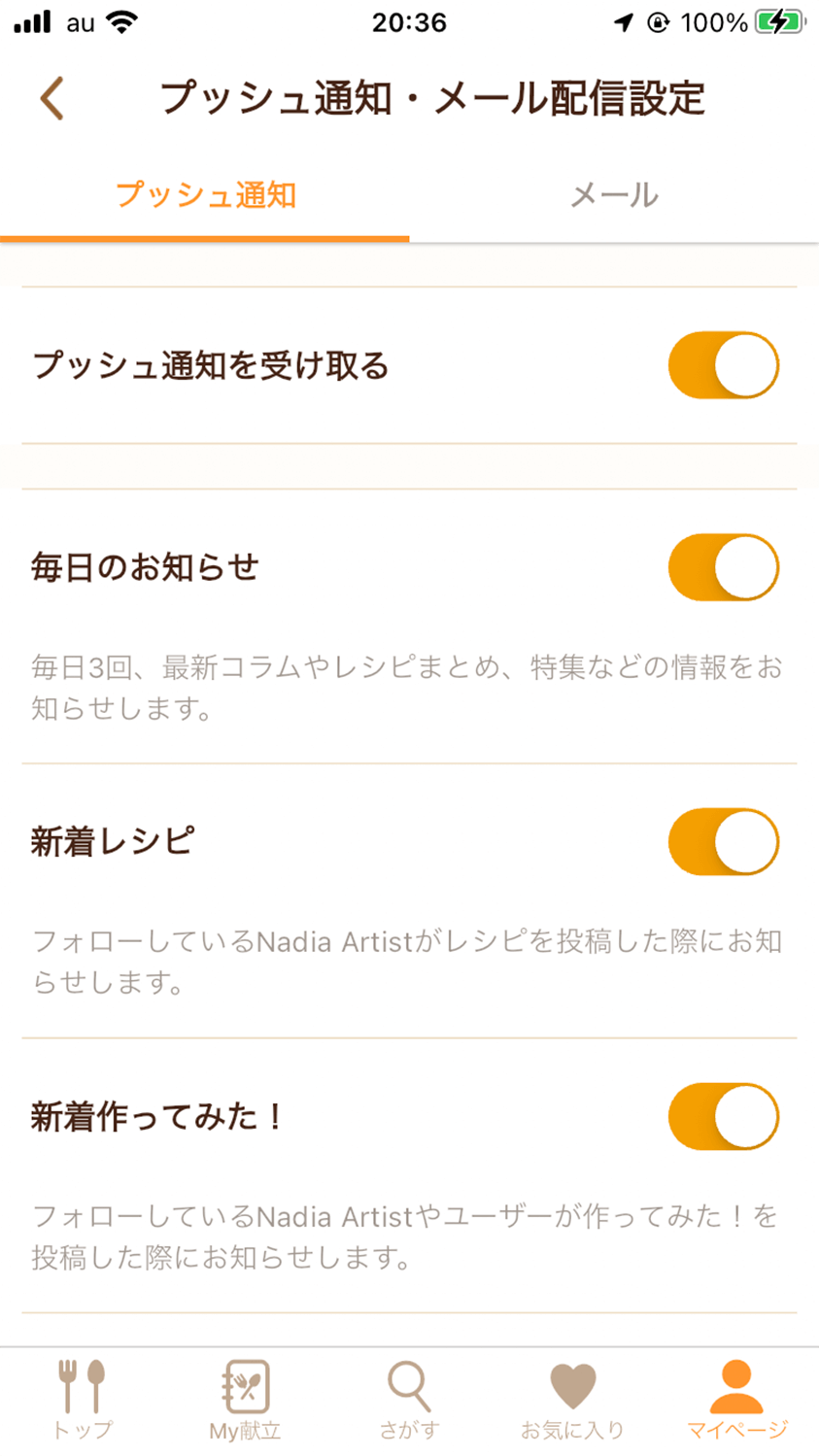Disable 毎日のお知らせ notifications
The image size is (819, 1456).
pos(724,567)
